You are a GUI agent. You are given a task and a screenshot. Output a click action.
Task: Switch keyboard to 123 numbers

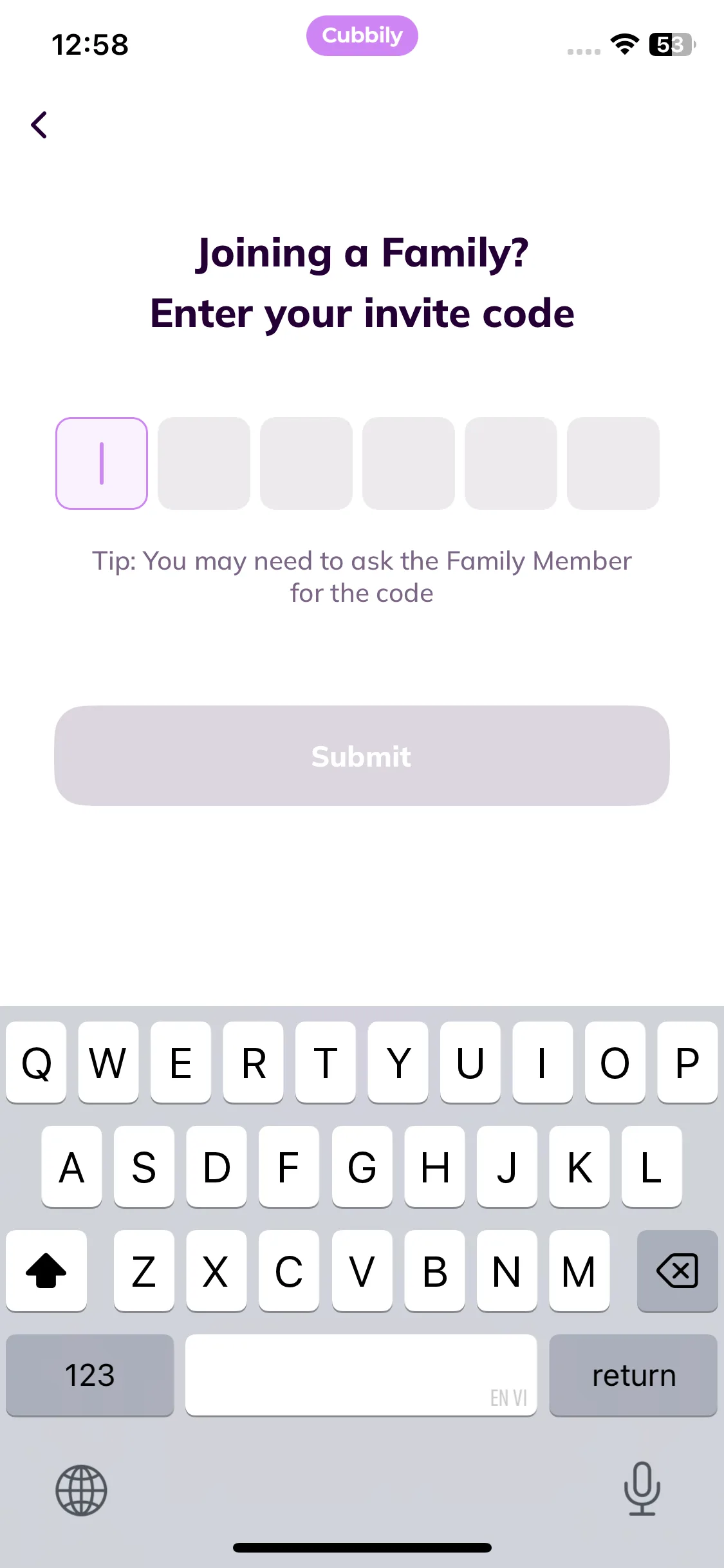pyautogui.click(x=90, y=1375)
